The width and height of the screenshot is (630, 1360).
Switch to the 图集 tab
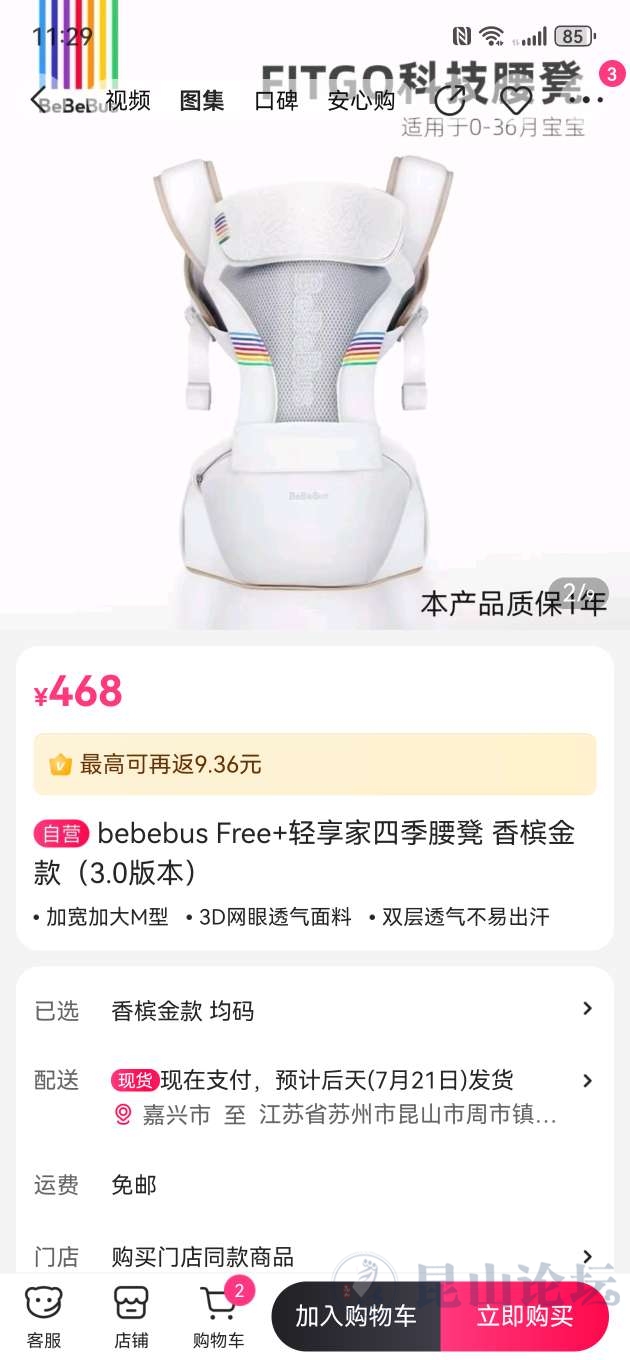[x=202, y=100]
